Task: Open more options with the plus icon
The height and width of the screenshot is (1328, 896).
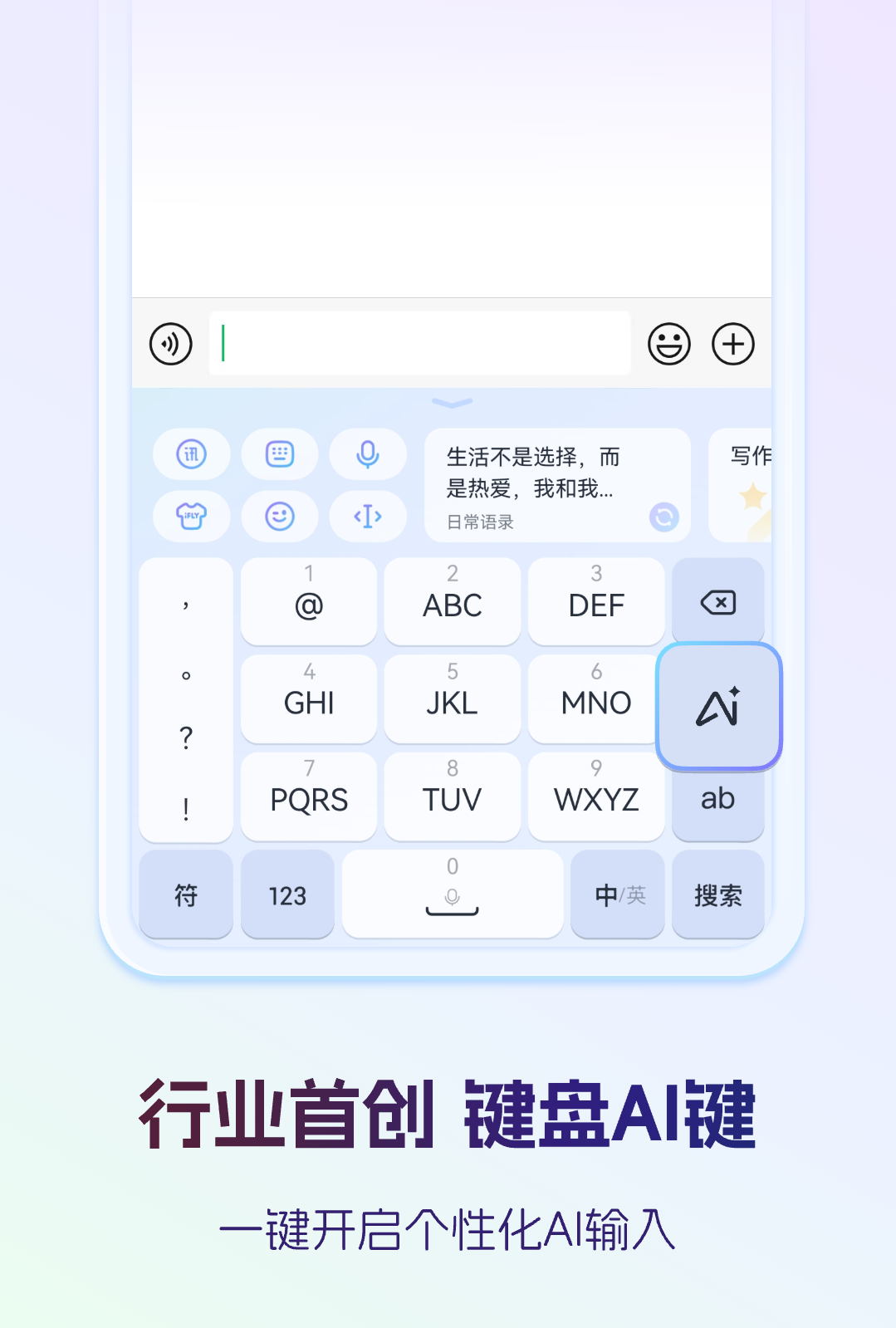Action: tap(732, 343)
